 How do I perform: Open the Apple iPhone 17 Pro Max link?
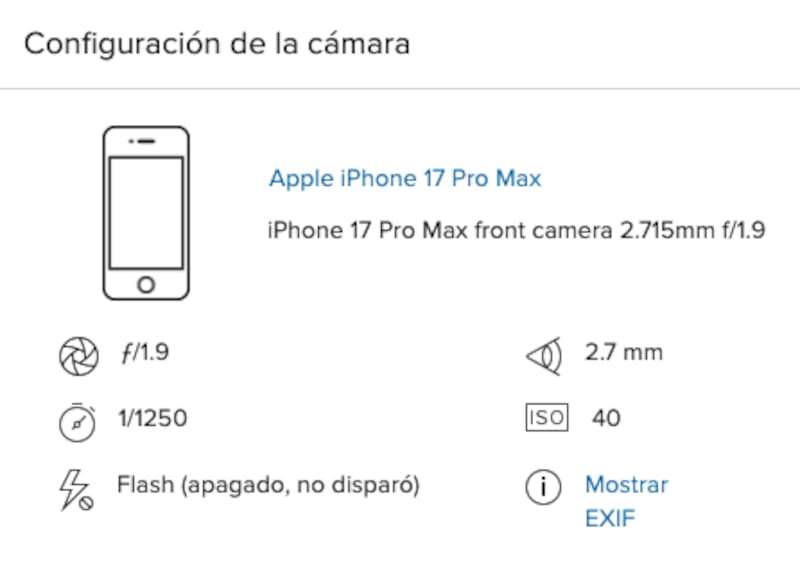[x=405, y=179]
